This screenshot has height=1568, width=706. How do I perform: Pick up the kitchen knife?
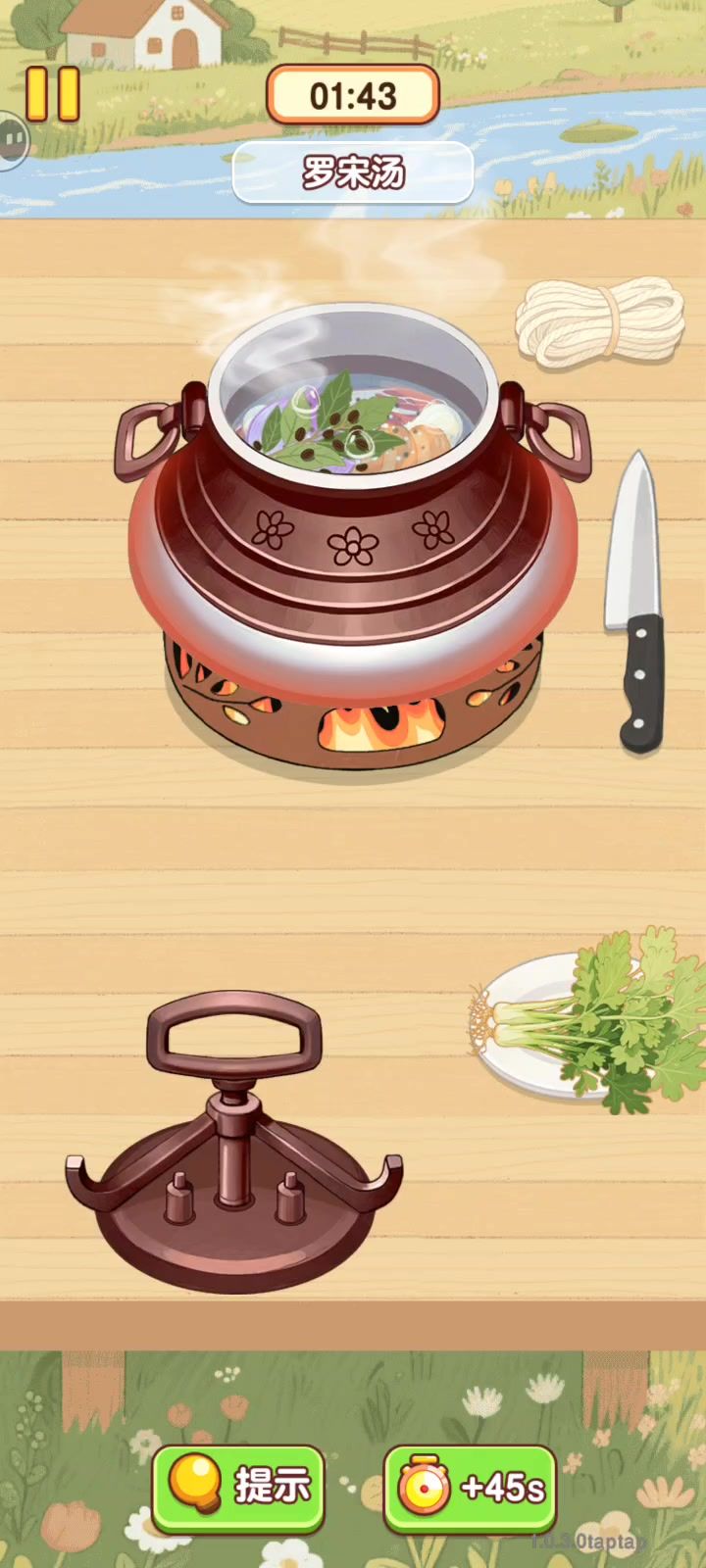[x=635, y=608]
